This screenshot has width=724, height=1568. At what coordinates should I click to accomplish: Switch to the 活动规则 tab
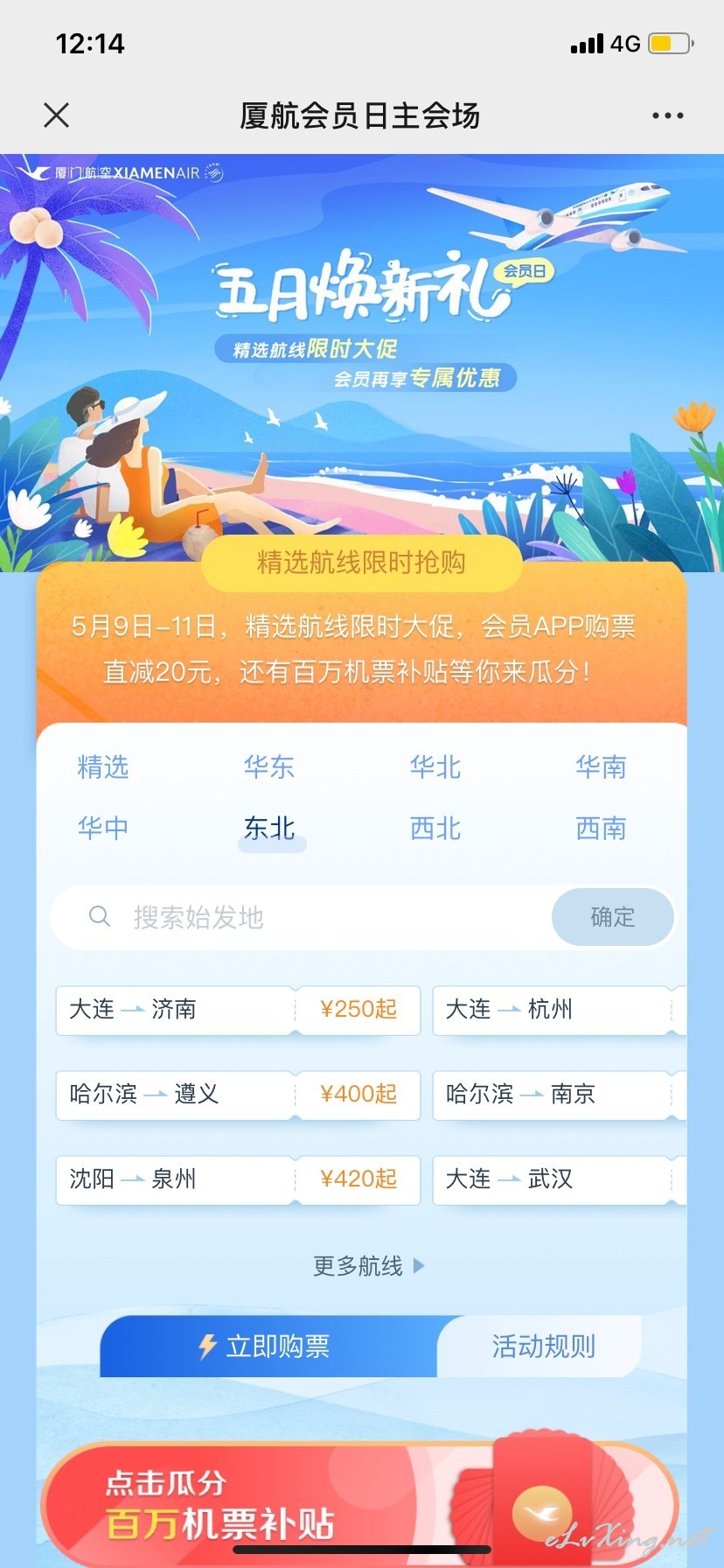pos(543,1346)
